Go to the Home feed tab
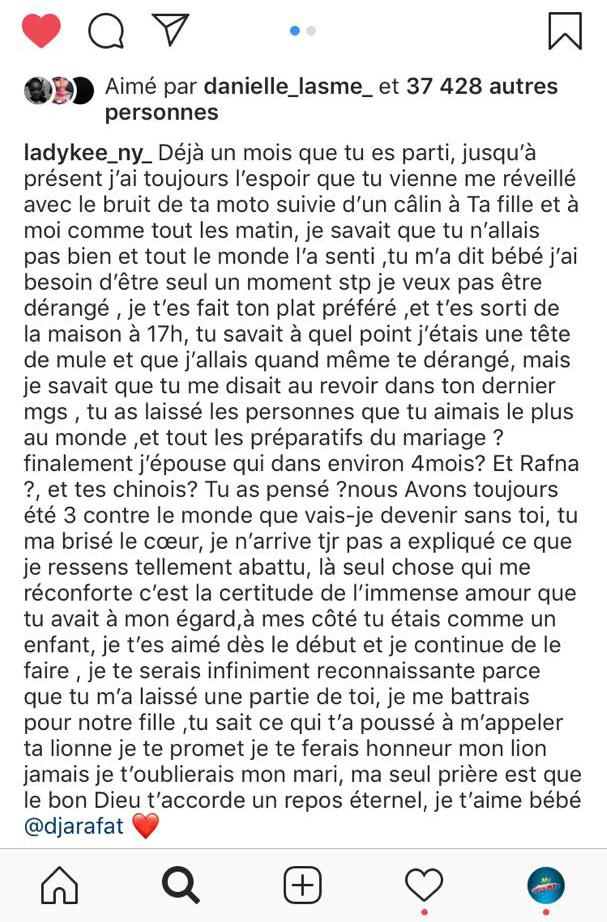Viewport: 607px width, 922px height. pyautogui.click(x=59, y=884)
